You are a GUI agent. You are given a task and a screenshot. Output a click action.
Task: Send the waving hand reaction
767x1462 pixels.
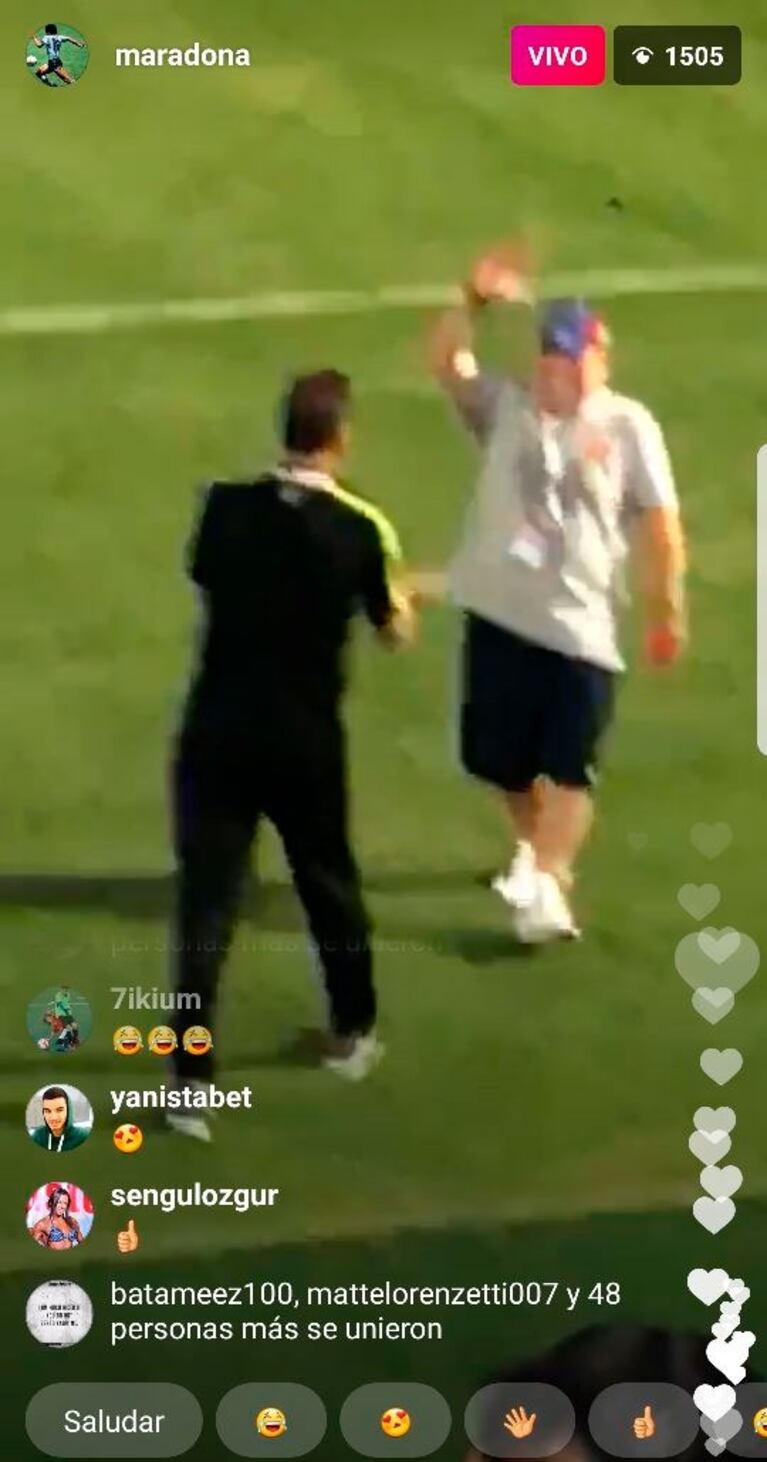click(x=519, y=1421)
